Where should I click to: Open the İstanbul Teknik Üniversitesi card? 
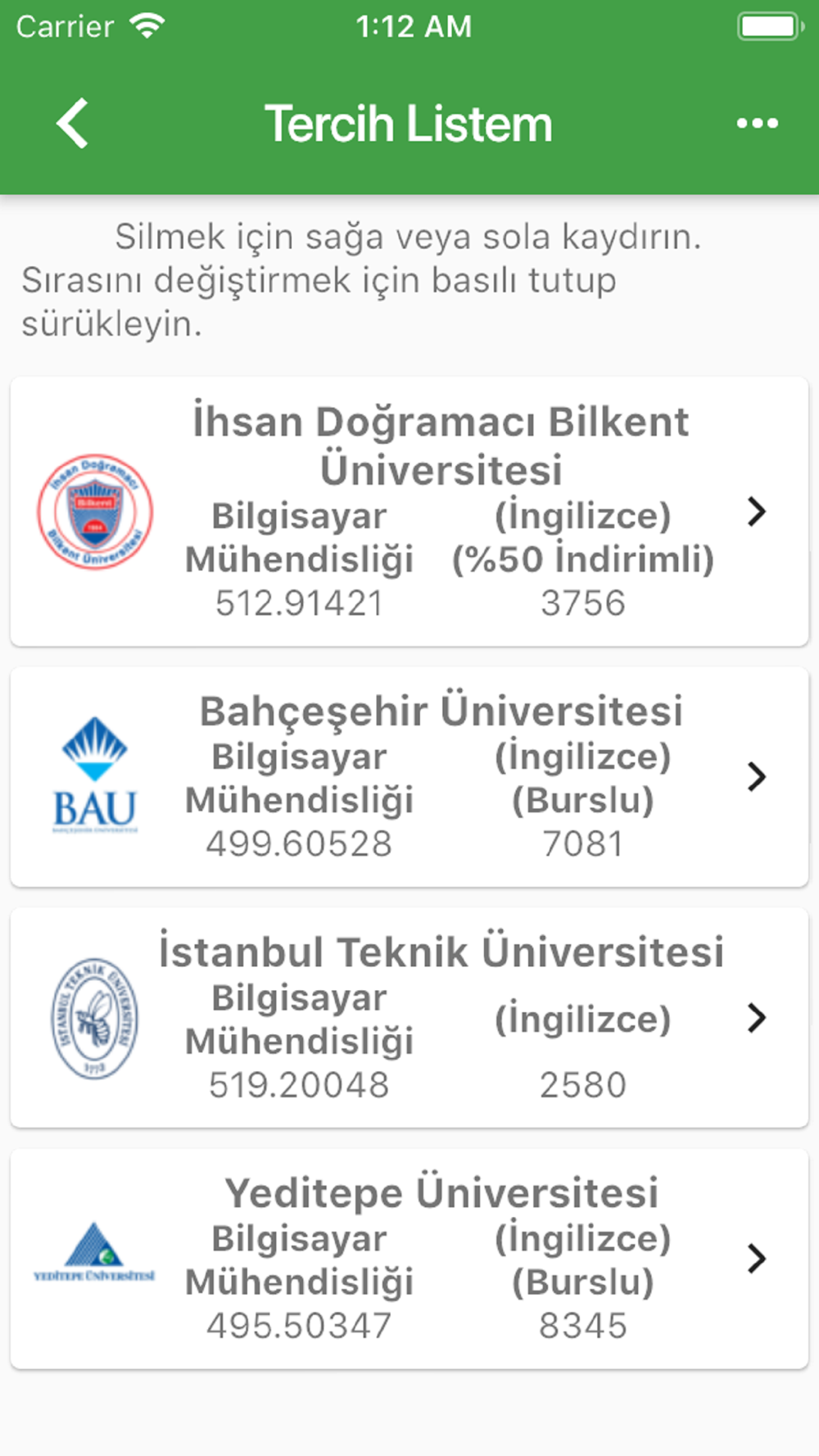point(409,1017)
